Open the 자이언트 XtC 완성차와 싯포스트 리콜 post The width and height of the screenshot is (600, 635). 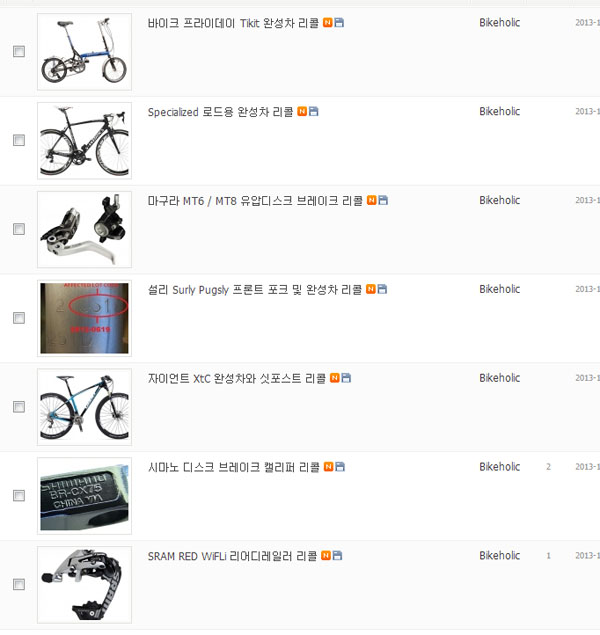tap(236, 379)
